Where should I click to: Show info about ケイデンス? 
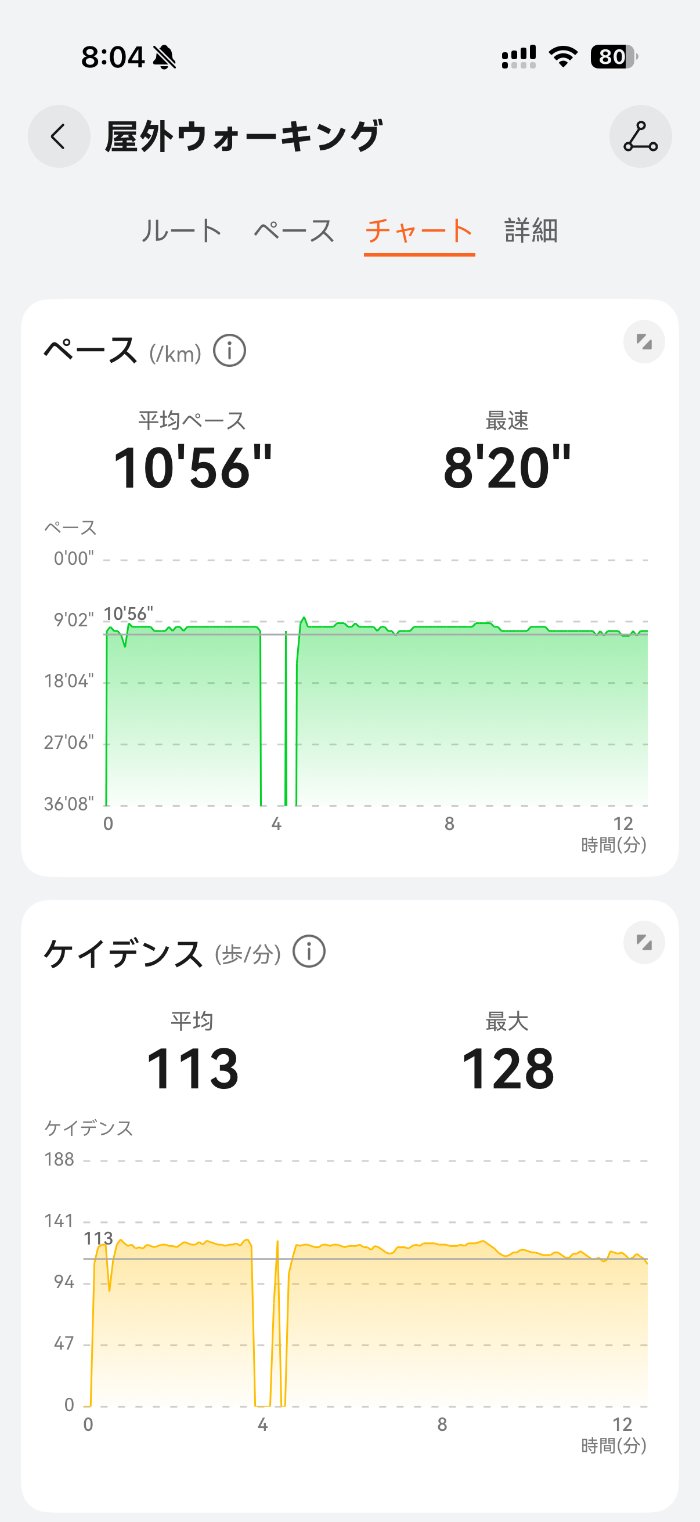[309, 951]
